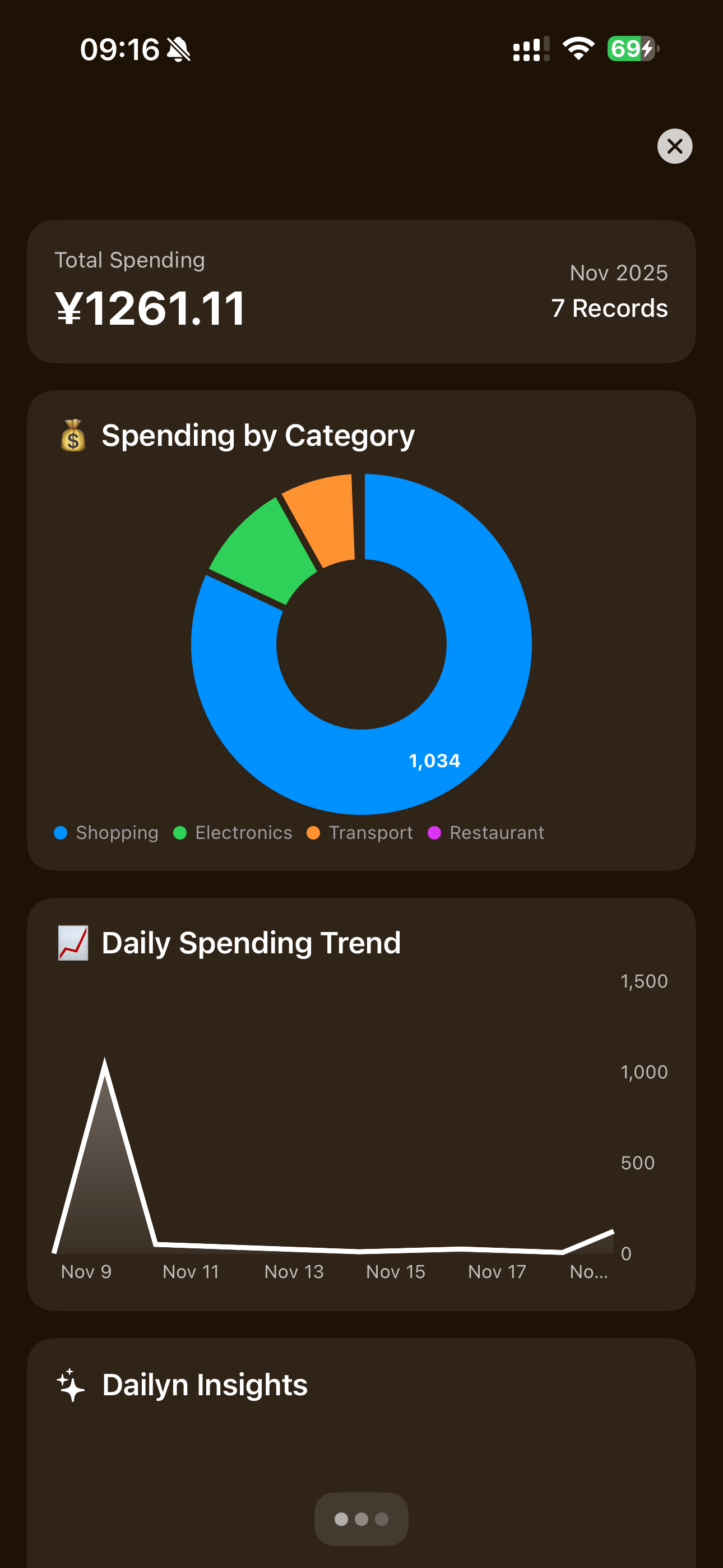Click the clock showing 09:16

[121, 49]
